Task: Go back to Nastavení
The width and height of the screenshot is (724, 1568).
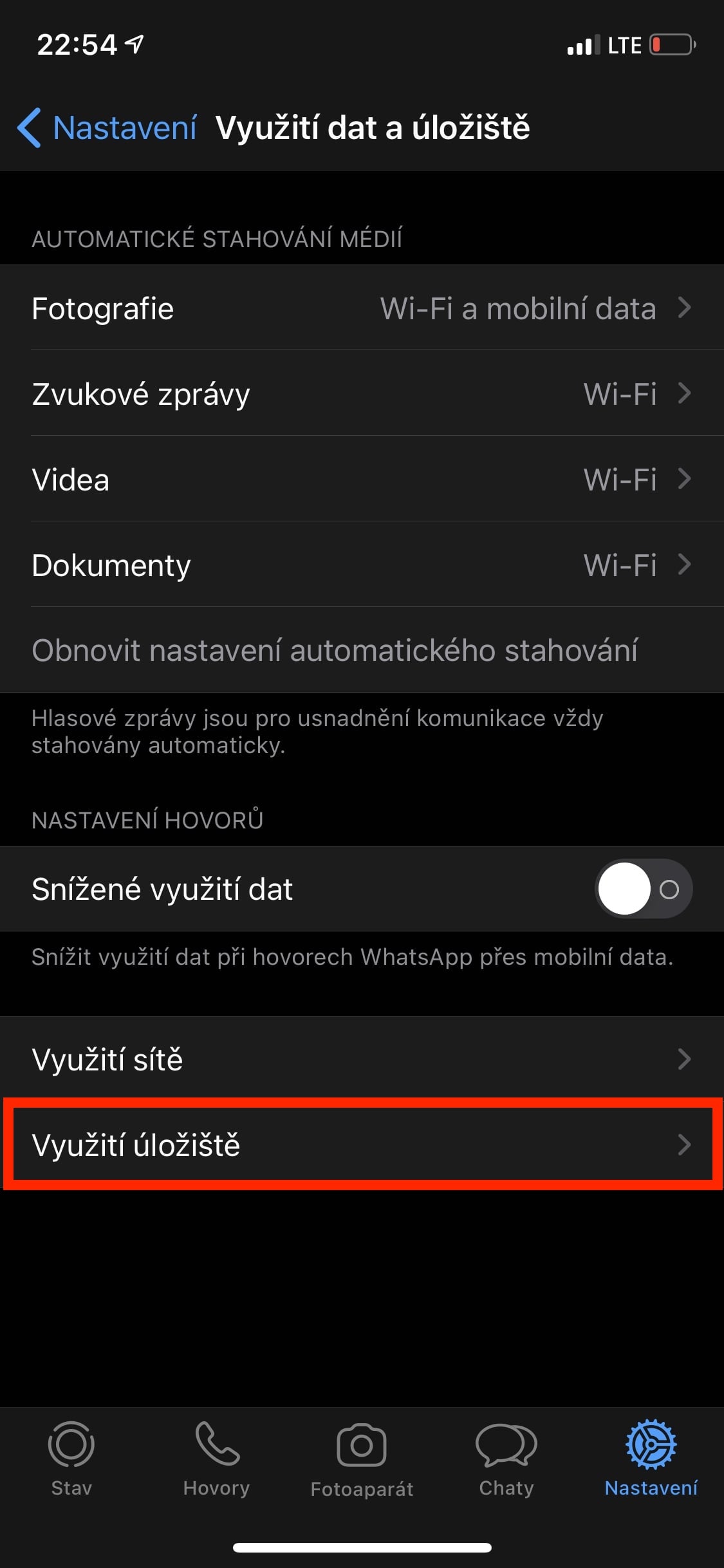Action: click(107, 127)
